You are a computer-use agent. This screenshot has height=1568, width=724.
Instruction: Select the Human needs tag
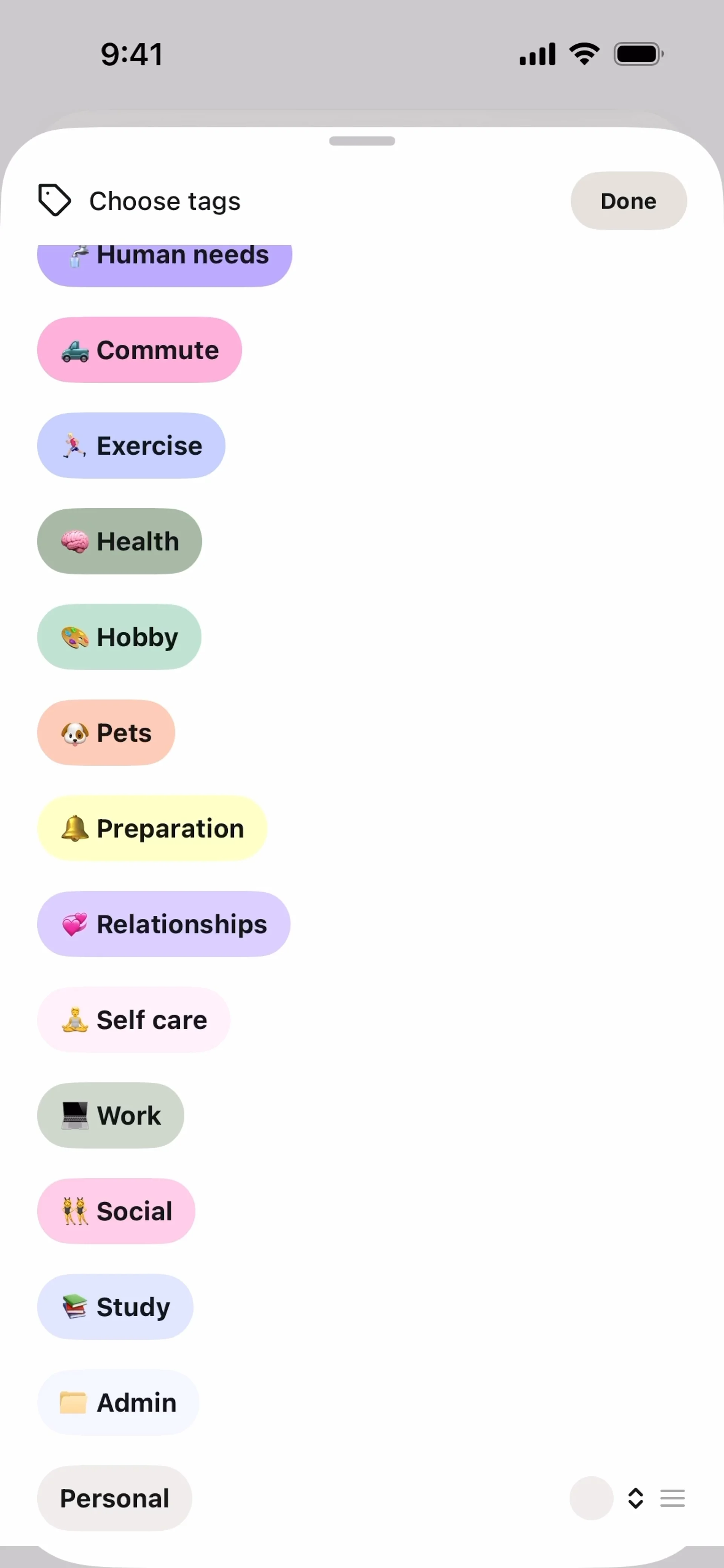(164, 262)
